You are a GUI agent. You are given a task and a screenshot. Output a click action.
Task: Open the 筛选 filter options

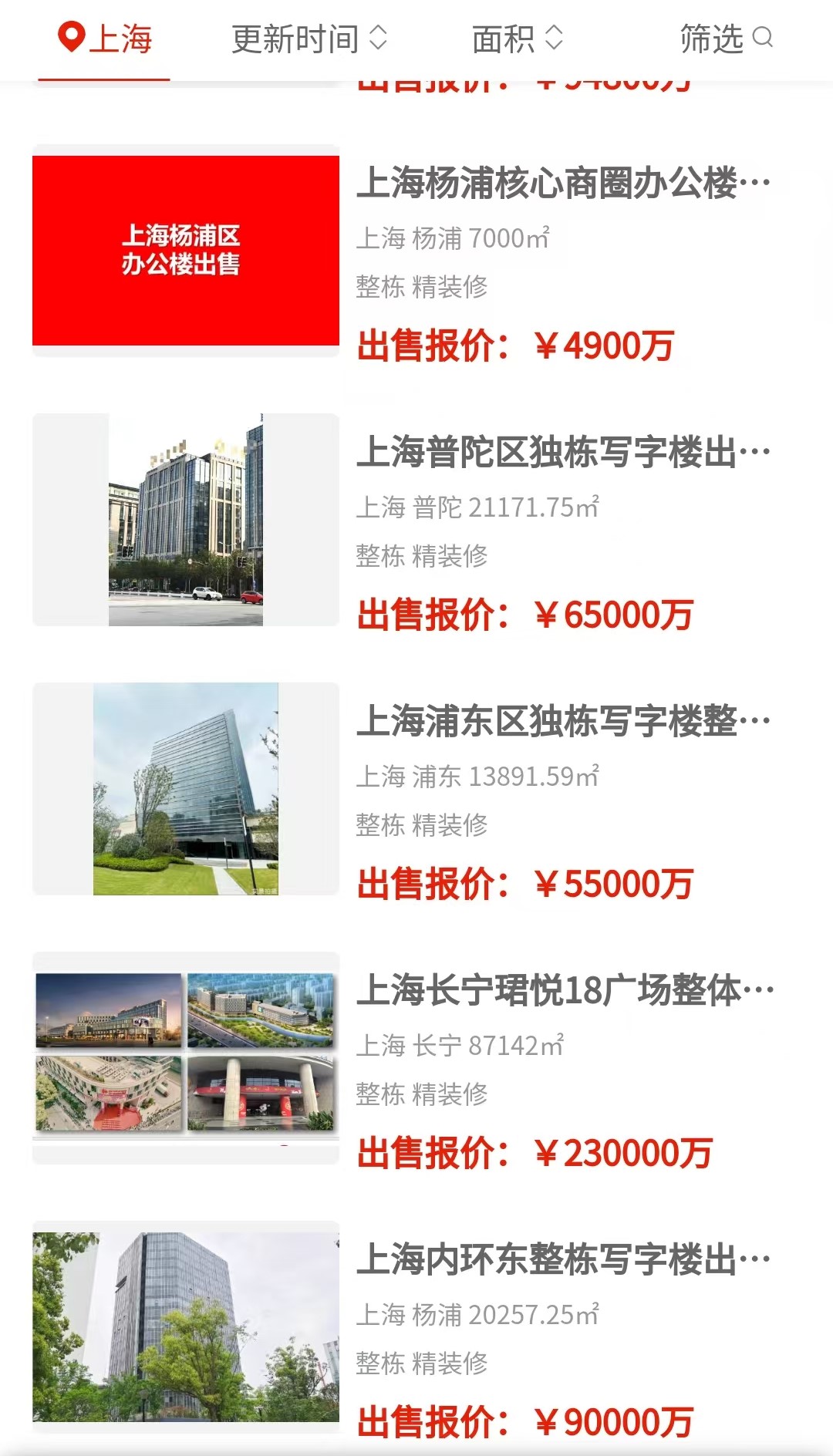click(726, 39)
